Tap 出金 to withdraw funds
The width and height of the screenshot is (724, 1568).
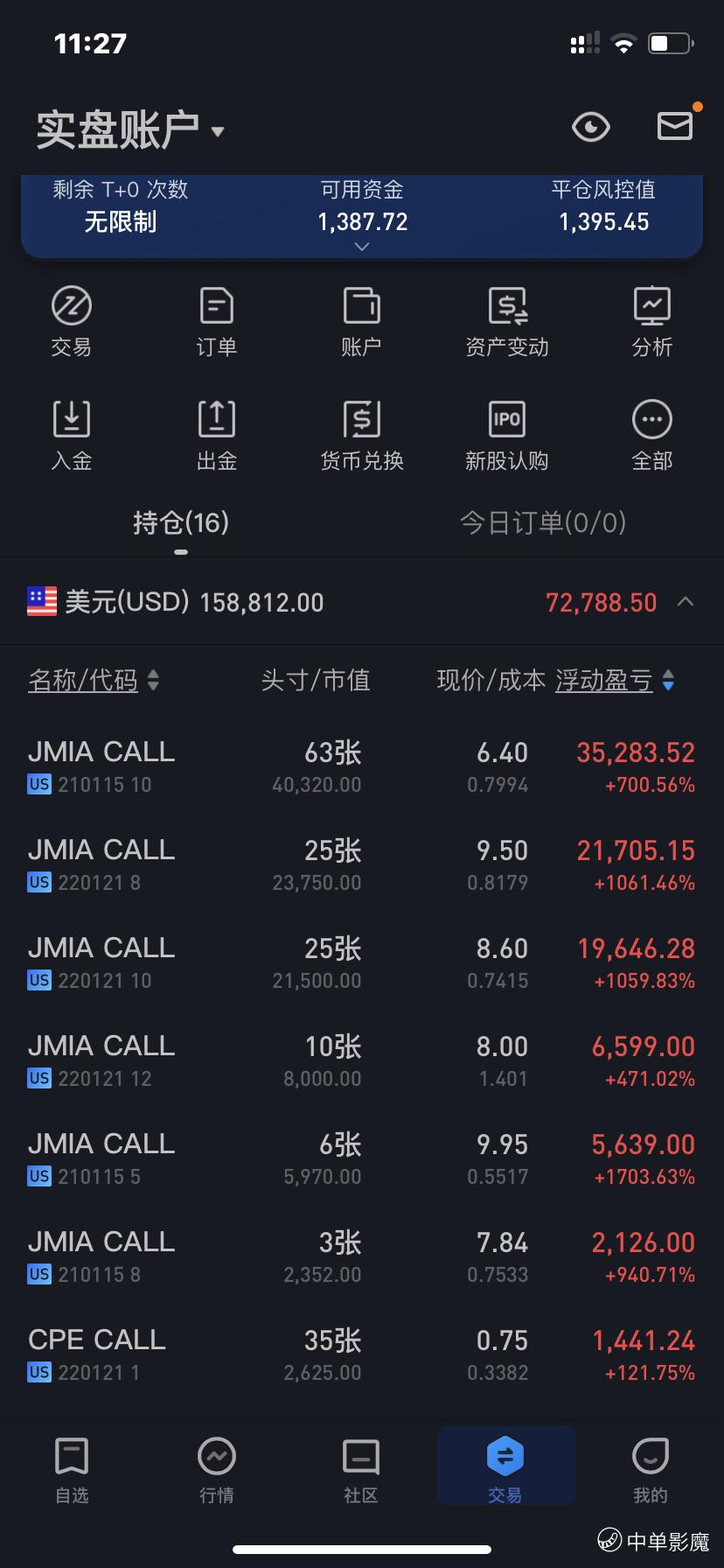[217, 435]
